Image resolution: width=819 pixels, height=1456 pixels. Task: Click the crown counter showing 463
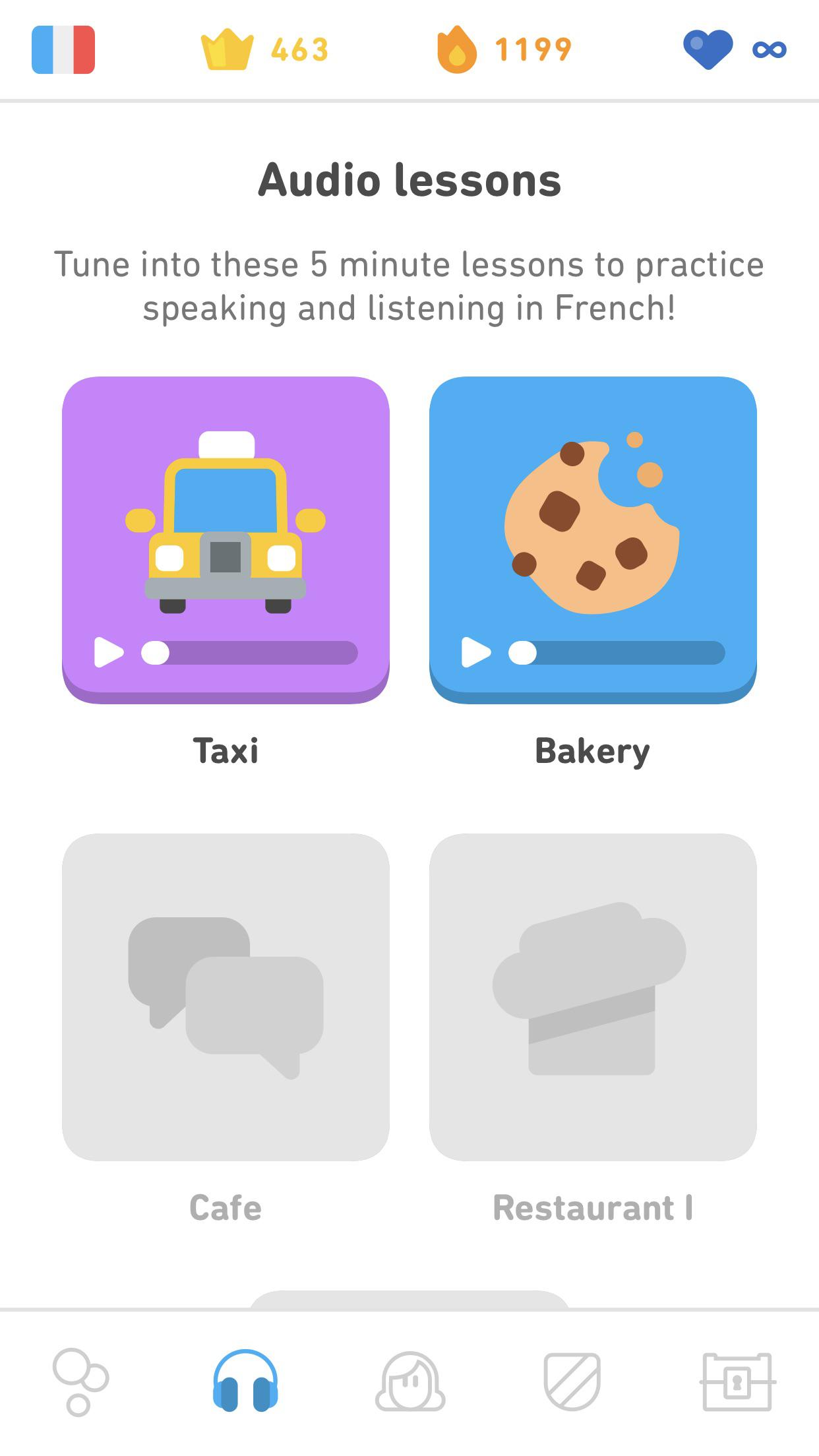pos(298,48)
